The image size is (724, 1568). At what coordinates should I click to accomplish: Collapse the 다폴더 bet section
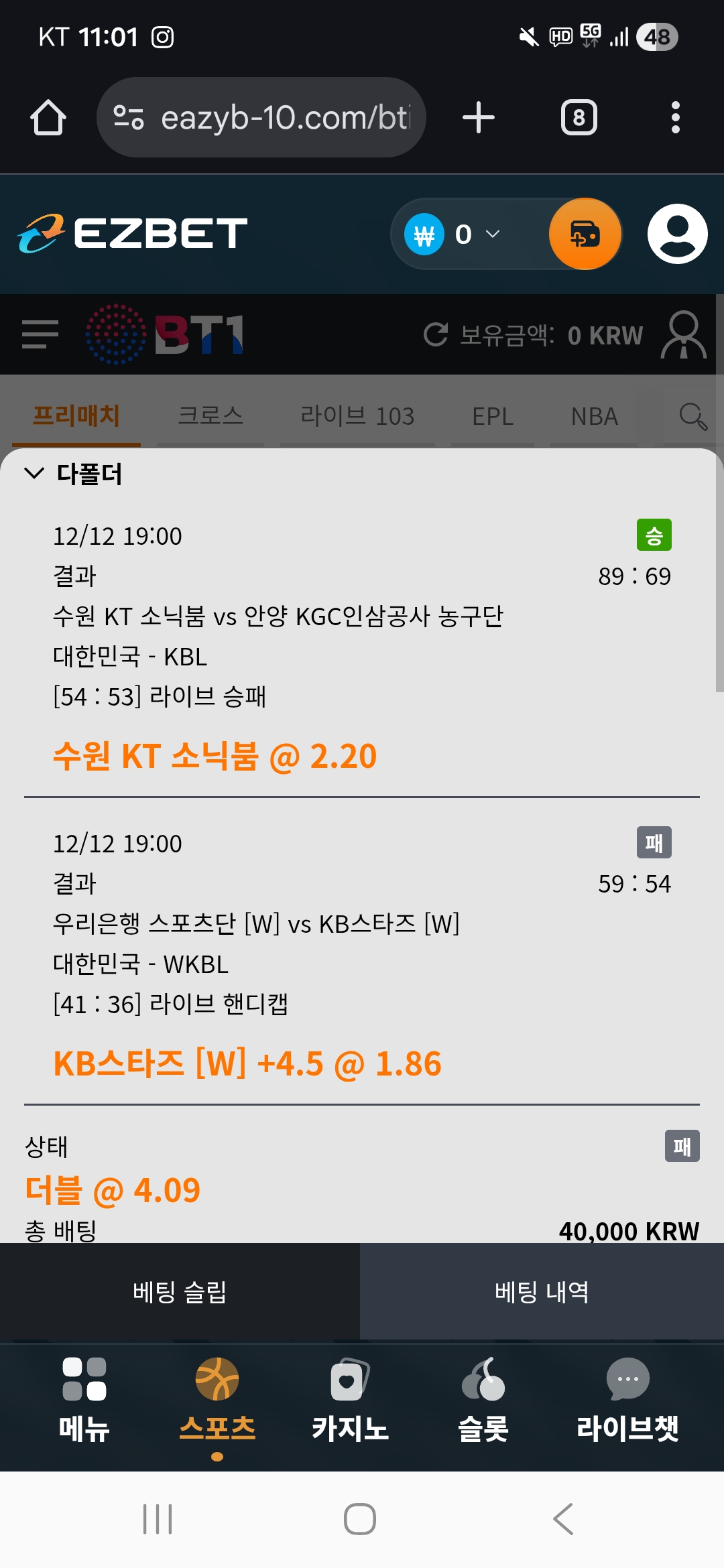click(x=34, y=474)
